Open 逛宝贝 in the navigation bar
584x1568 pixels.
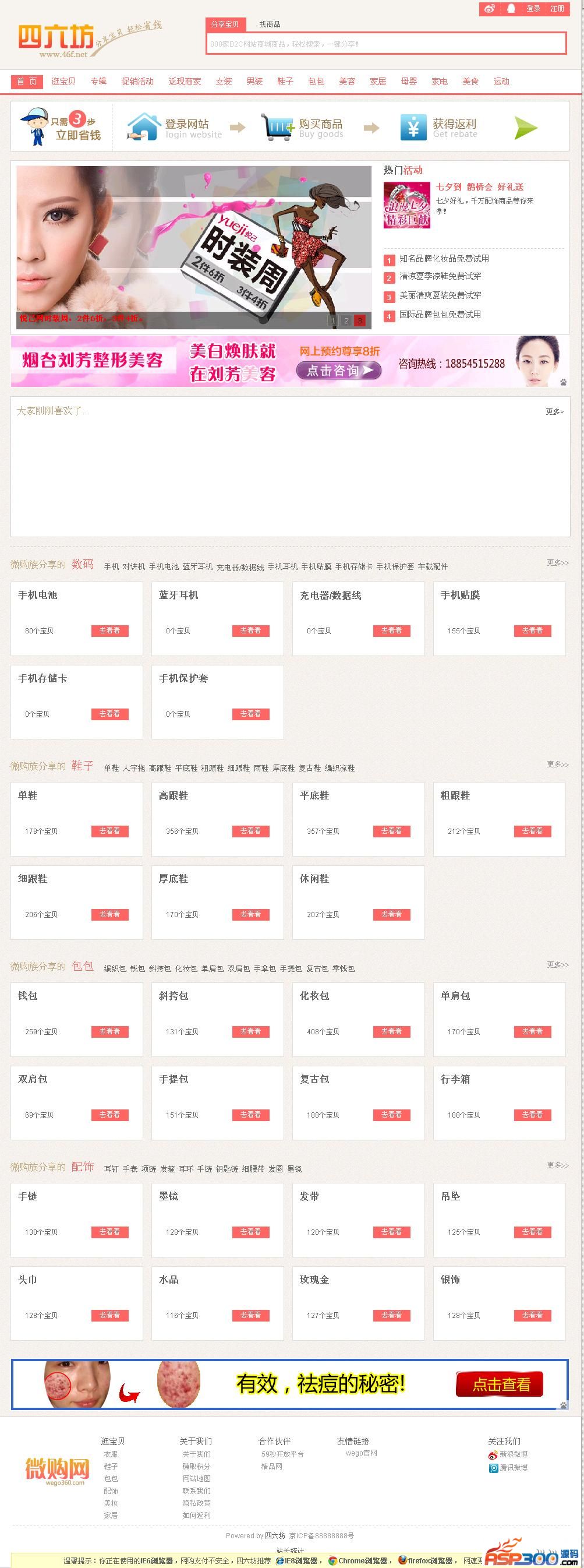pos(63,82)
